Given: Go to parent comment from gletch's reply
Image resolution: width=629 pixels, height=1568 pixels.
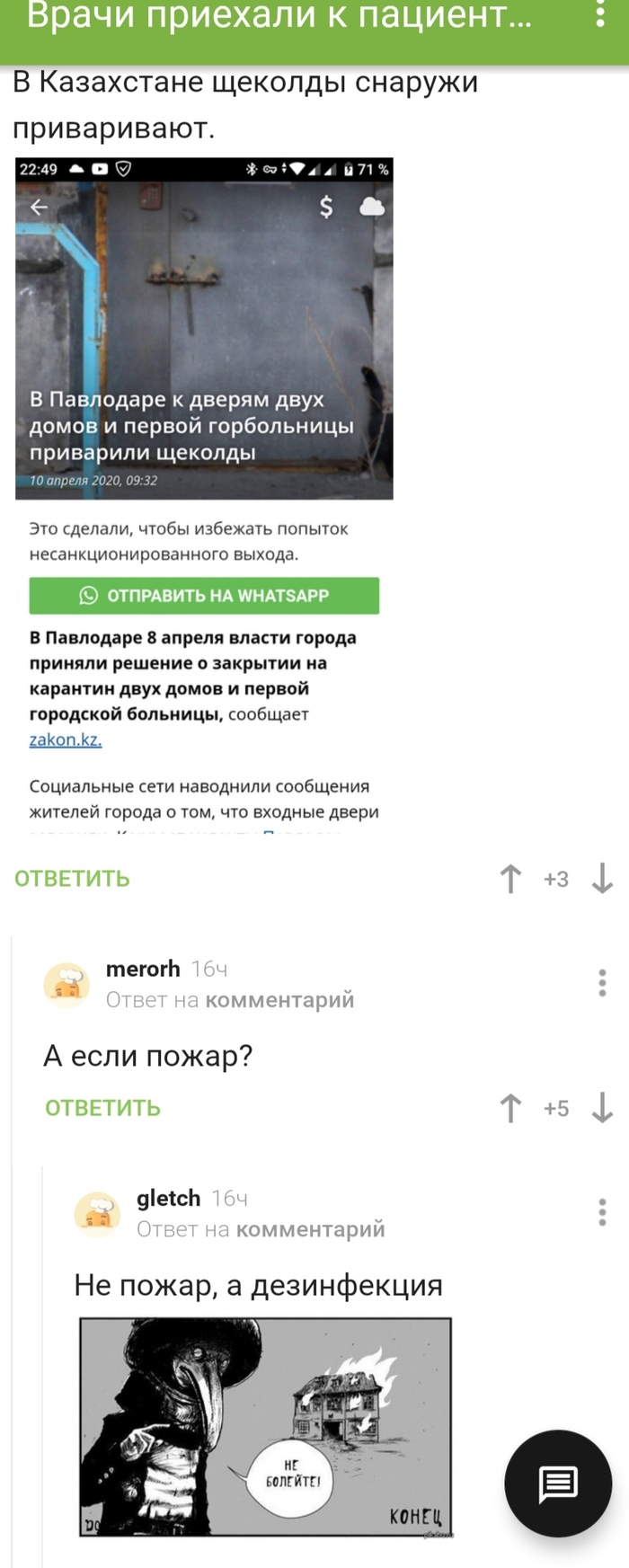Looking at the screenshot, I should pyautogui.click(x=310, y=1229).
